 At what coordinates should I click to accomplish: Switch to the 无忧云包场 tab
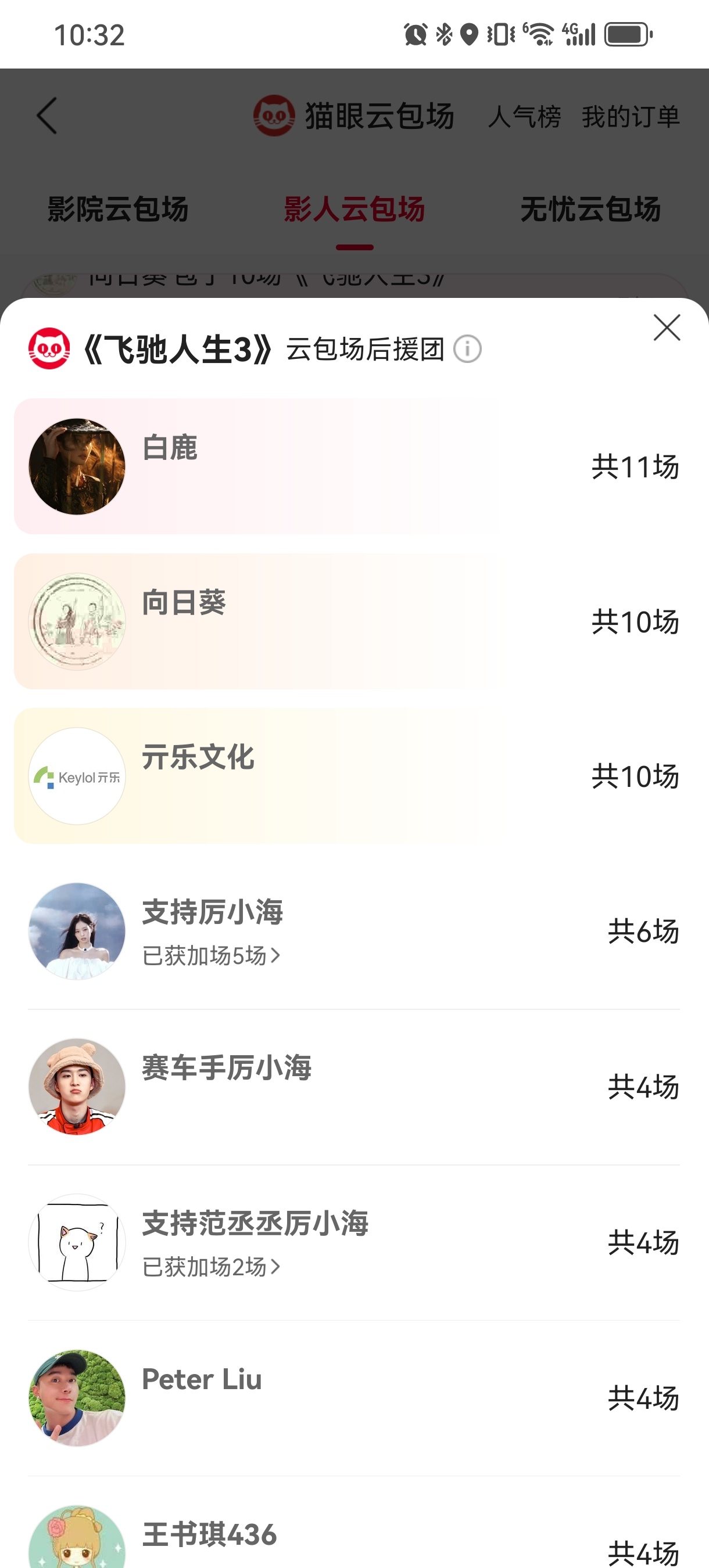pyautogui.click(x=590, y=210)
